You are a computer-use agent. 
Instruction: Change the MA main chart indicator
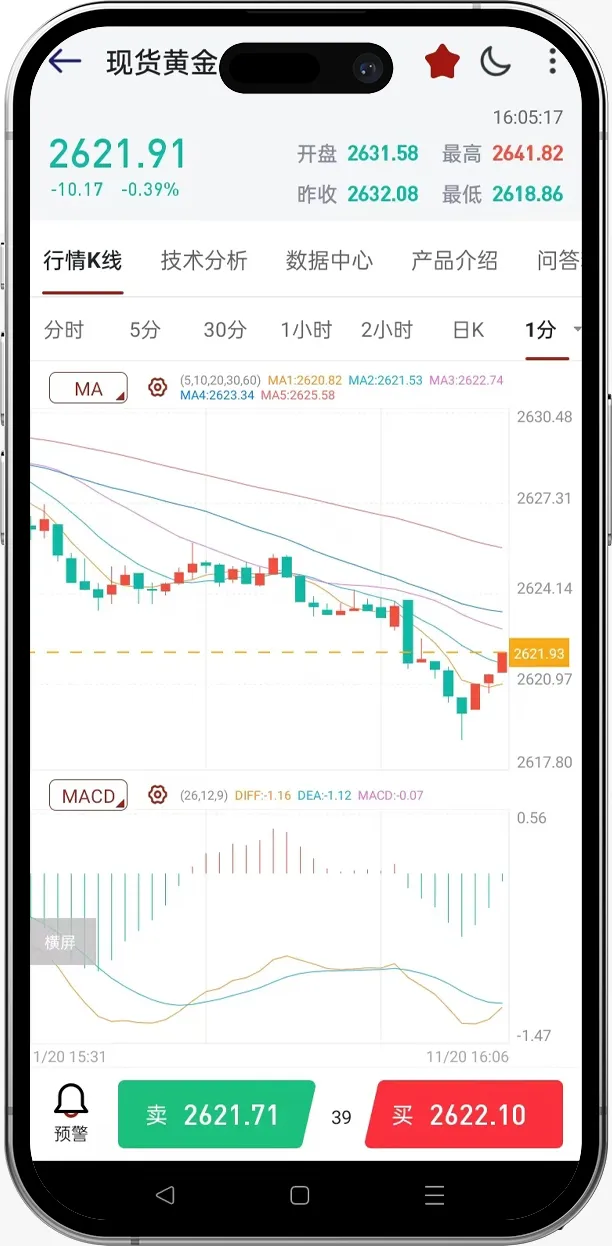pos(88,388)
